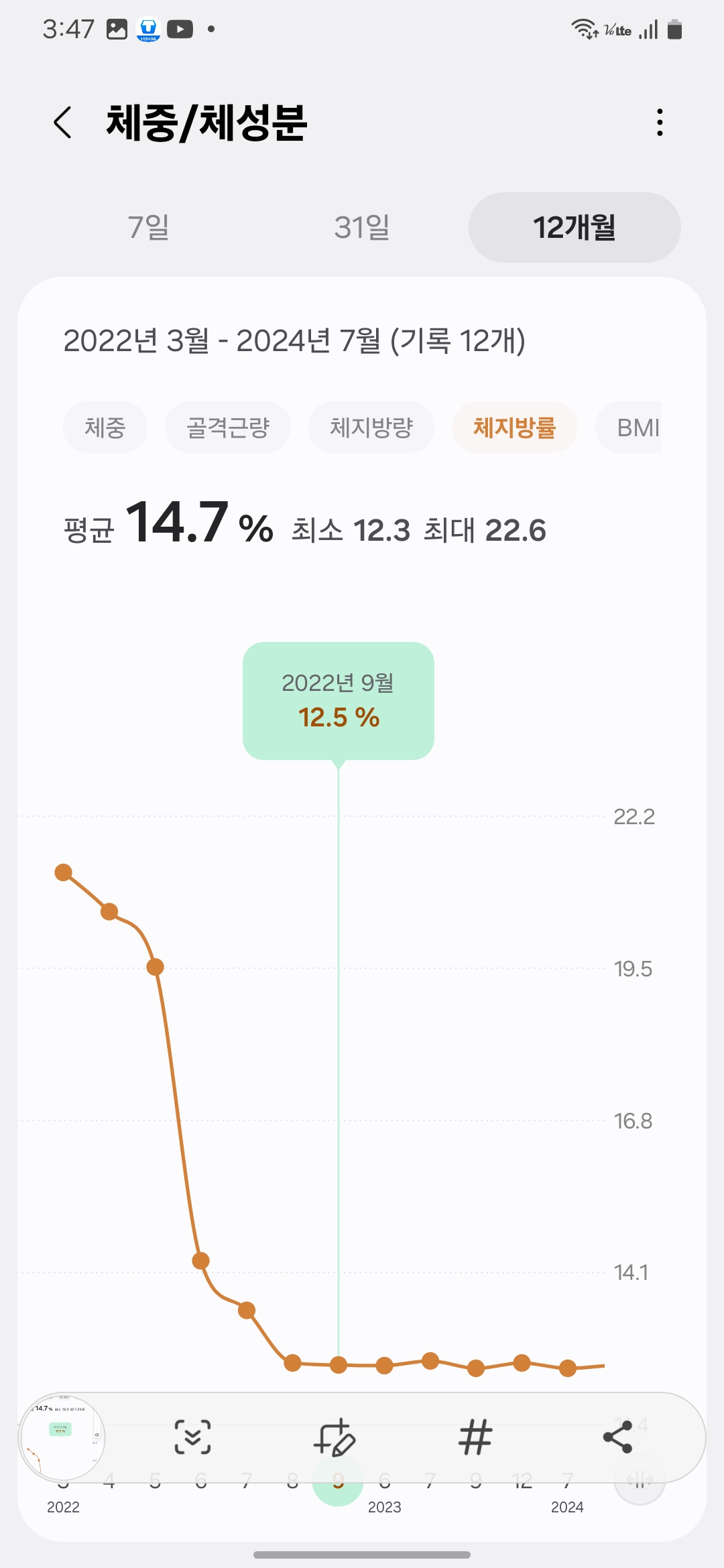Open the 31일 view tab

(361, 227)
